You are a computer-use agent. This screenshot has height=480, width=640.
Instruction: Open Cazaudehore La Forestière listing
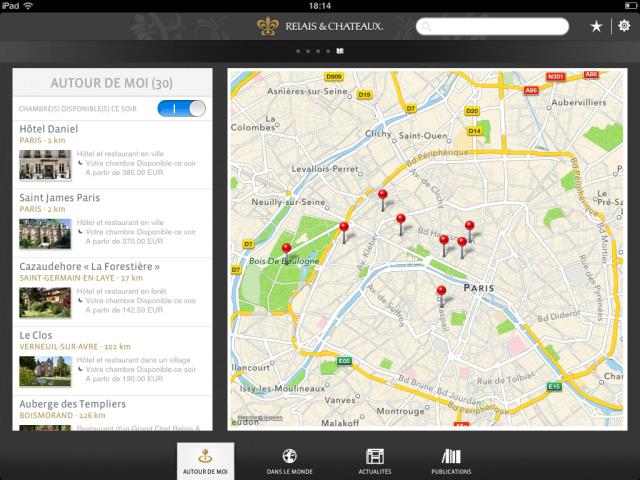[112, 291]
